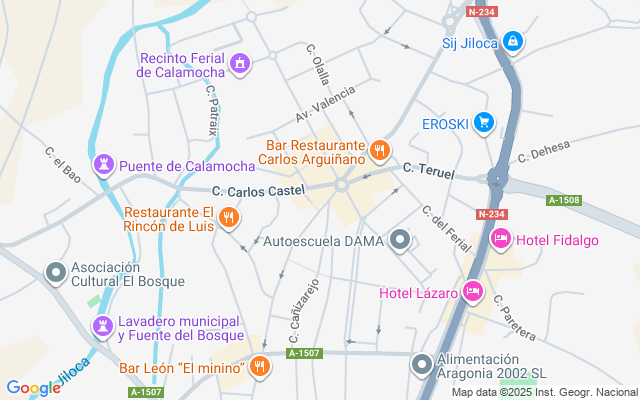The image size is (640, 400).
Task: Tap the EROSKI supermarket marker
Action: 484,122
